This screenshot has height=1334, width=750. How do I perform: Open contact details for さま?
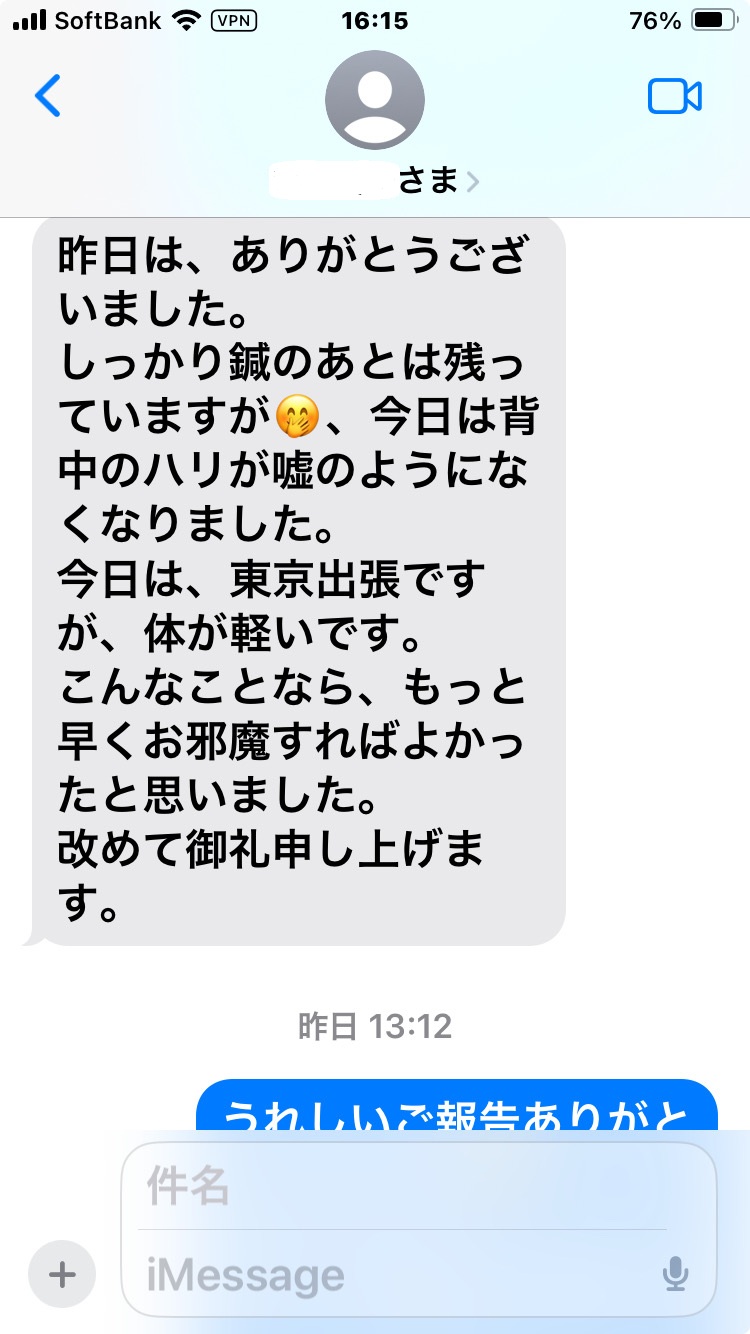pyautogui.click(x=375, y=120)
